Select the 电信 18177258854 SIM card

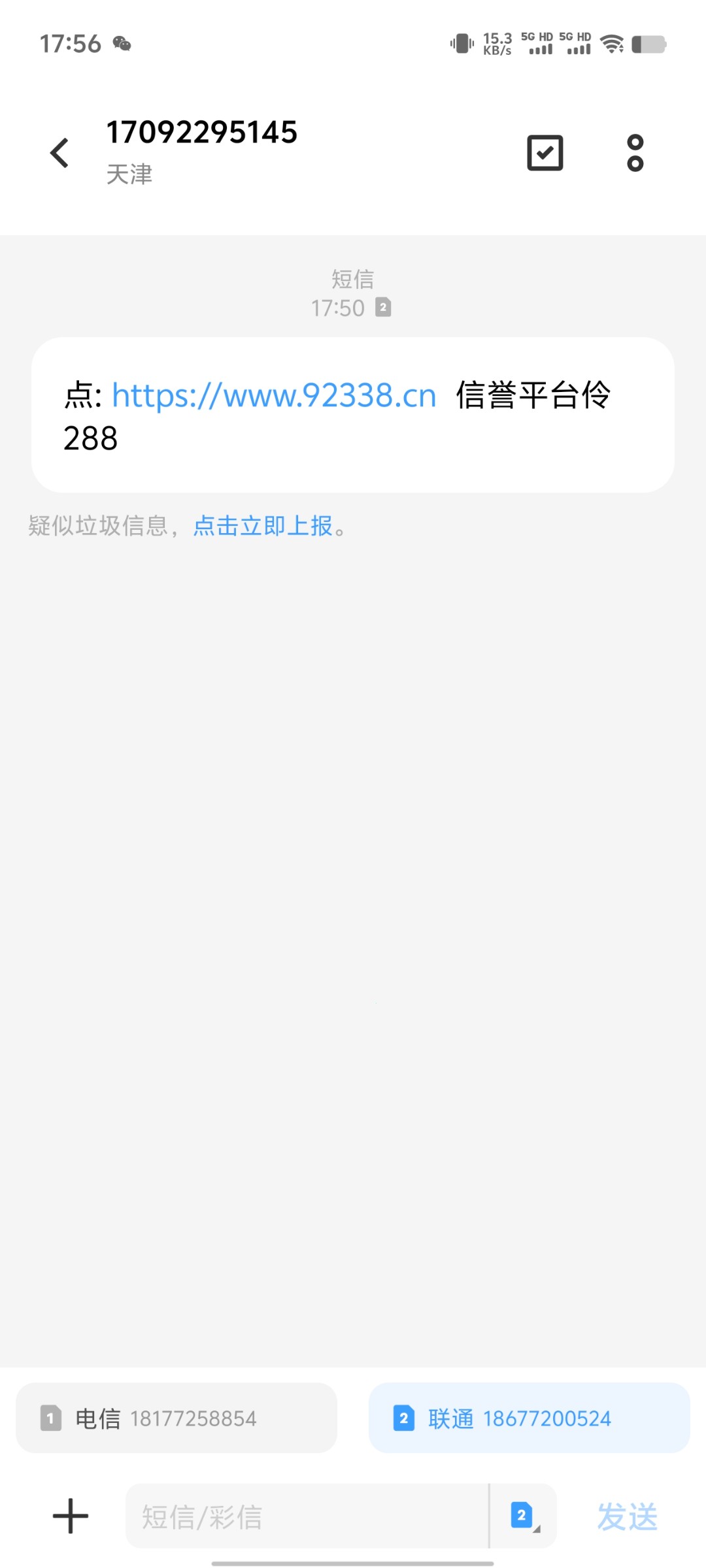point(176,1418)
